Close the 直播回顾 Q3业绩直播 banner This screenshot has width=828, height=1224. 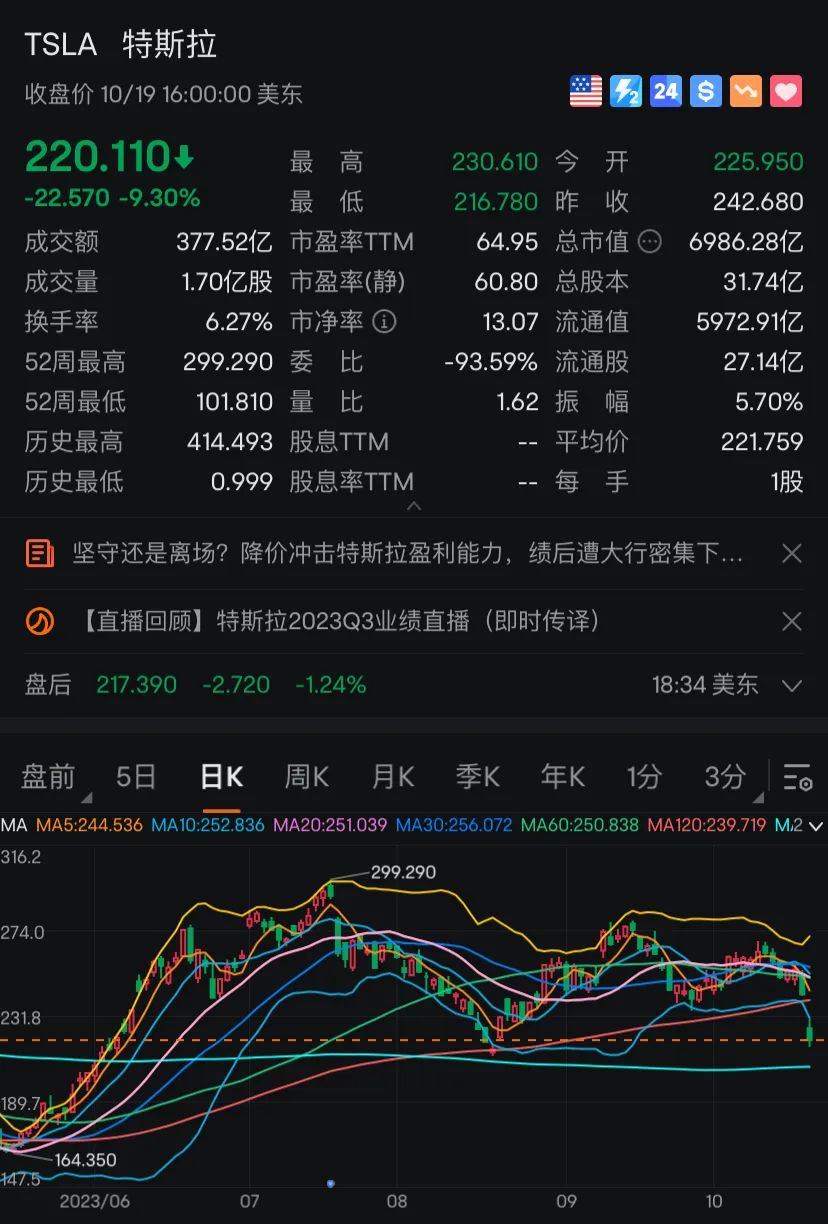coord(791,621)
